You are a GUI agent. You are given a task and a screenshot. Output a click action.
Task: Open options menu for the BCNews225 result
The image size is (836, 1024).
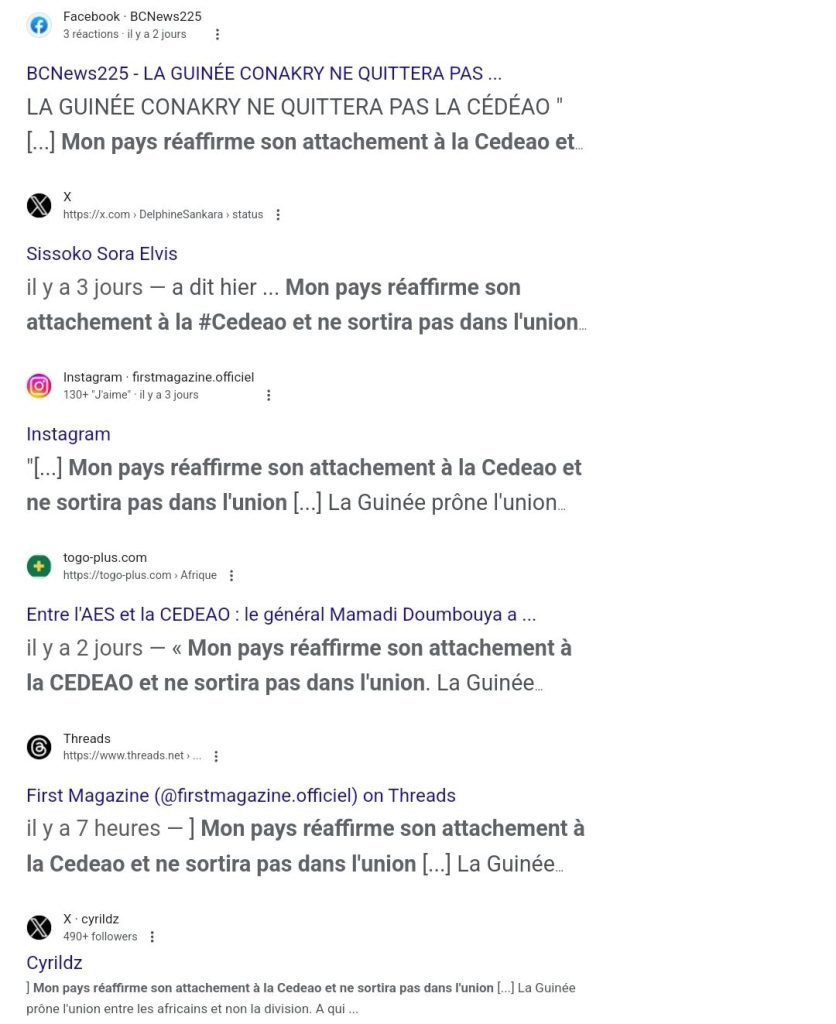(218, 34)
